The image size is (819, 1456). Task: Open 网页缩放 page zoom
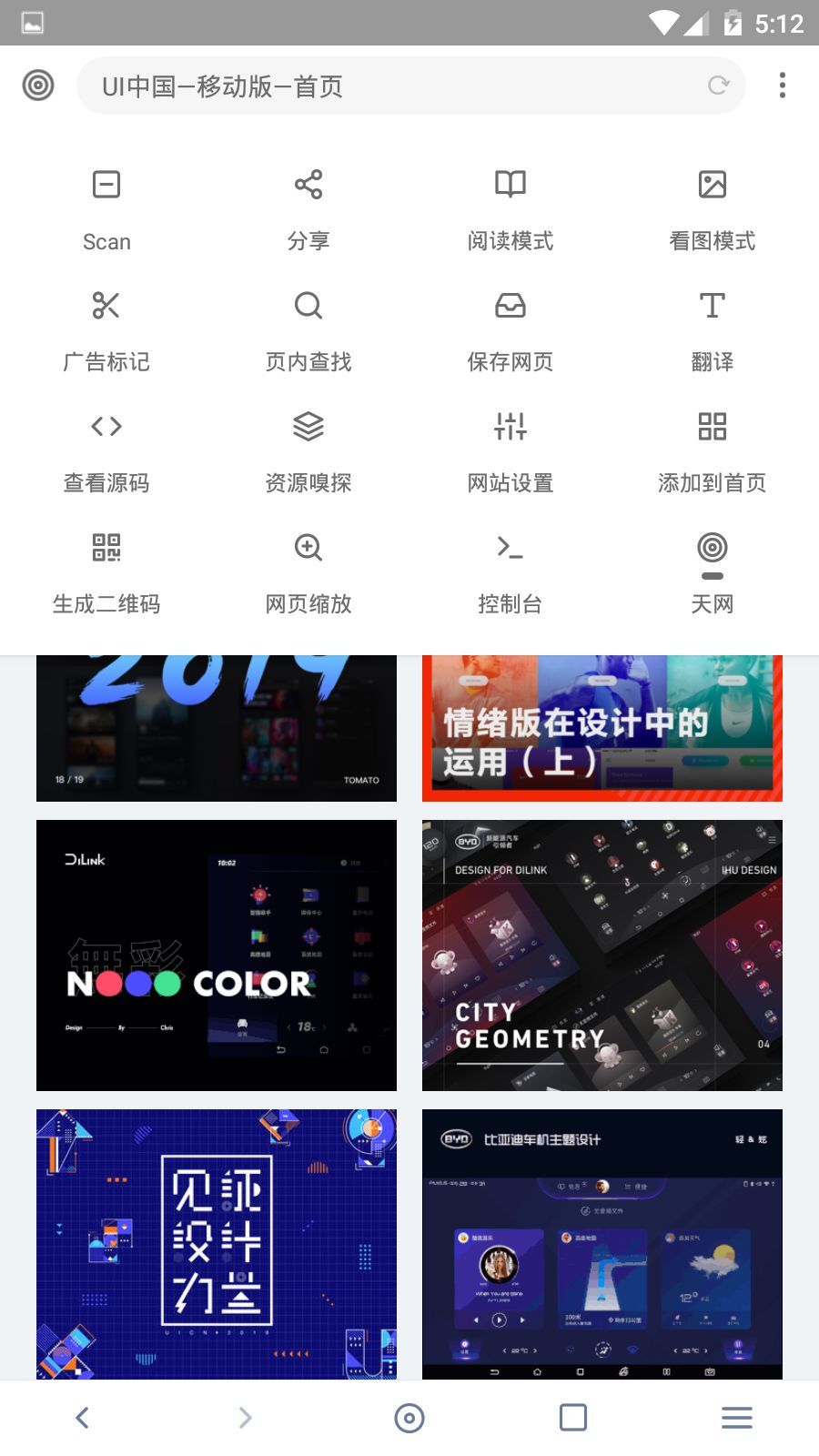[308, 571]
